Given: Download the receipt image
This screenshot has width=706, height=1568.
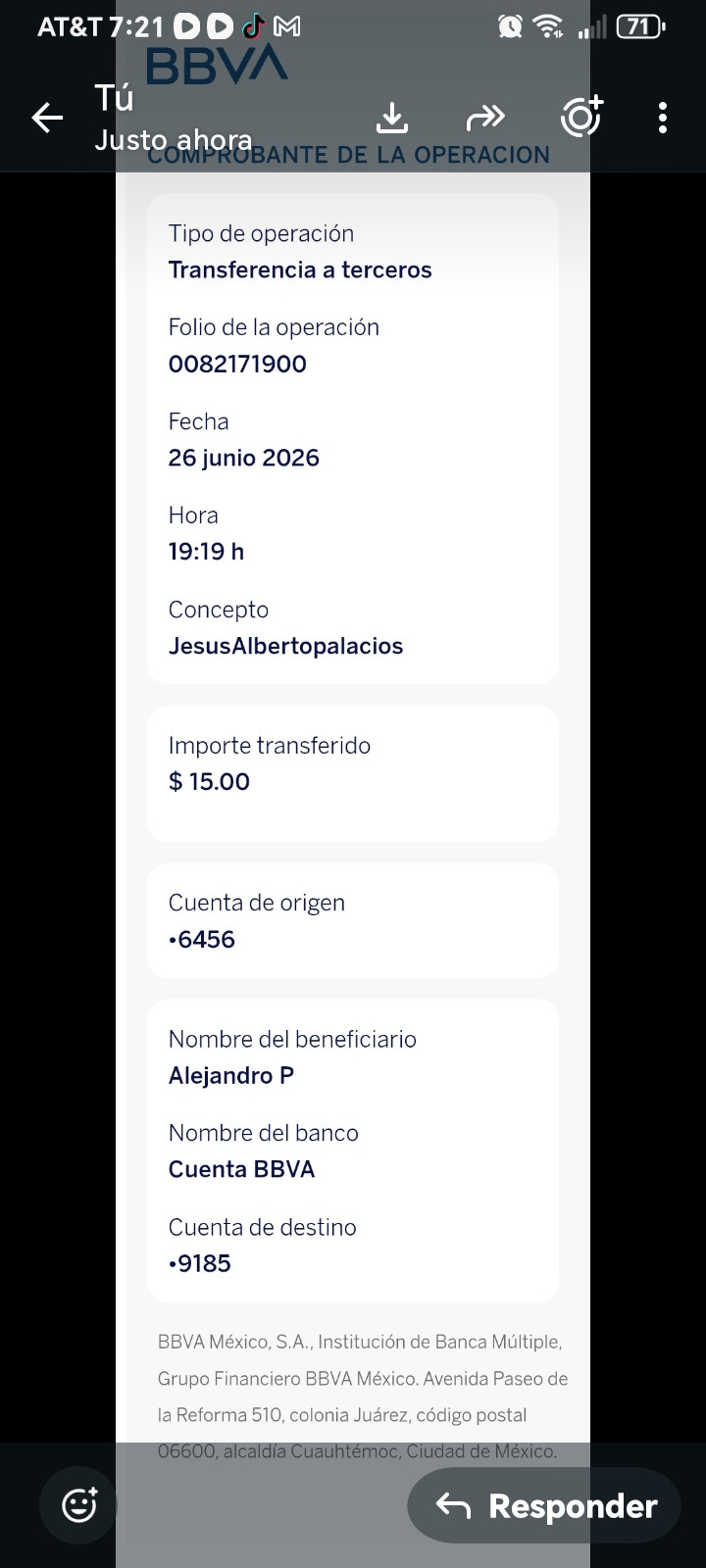Looking at the screenshot, I should coord(392,118).
